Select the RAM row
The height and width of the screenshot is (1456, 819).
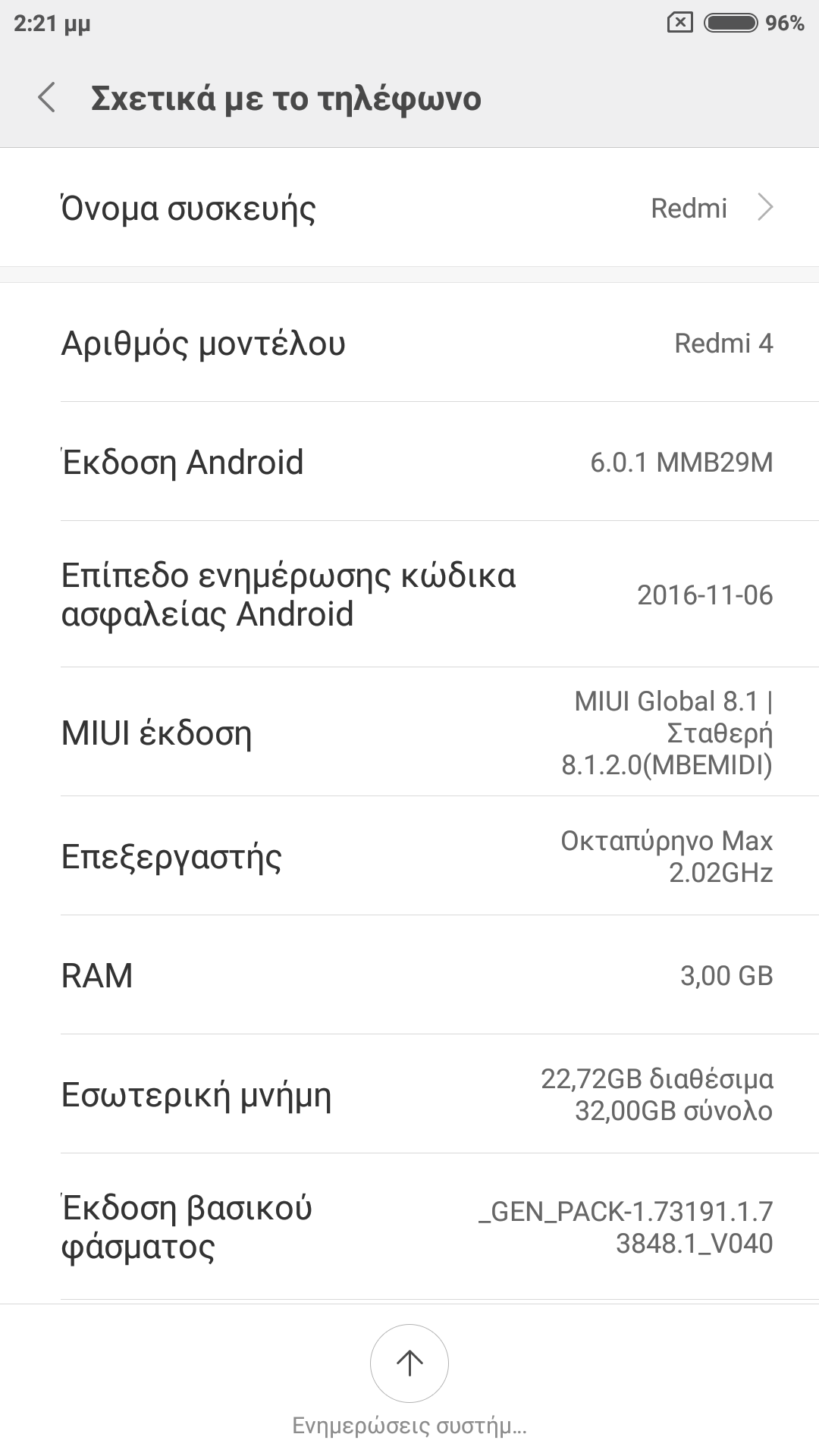[x=409, y=975]
